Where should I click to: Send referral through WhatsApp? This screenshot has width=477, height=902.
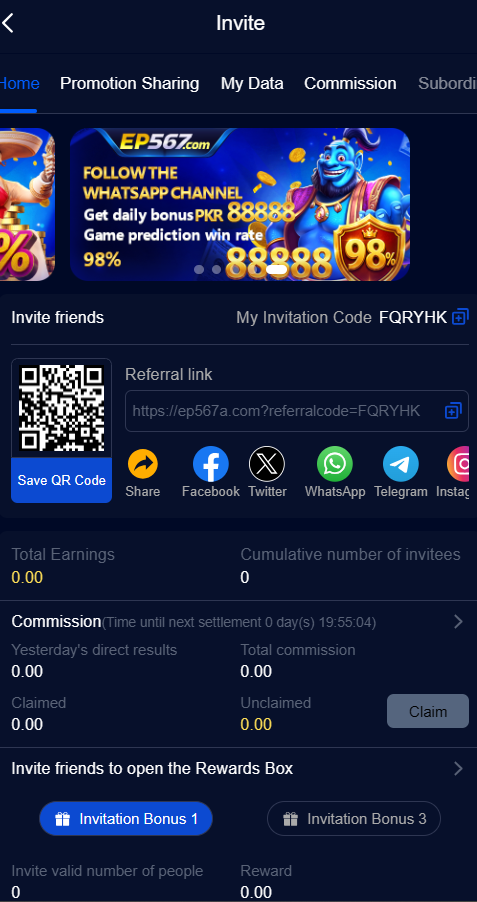coord(335,464)
